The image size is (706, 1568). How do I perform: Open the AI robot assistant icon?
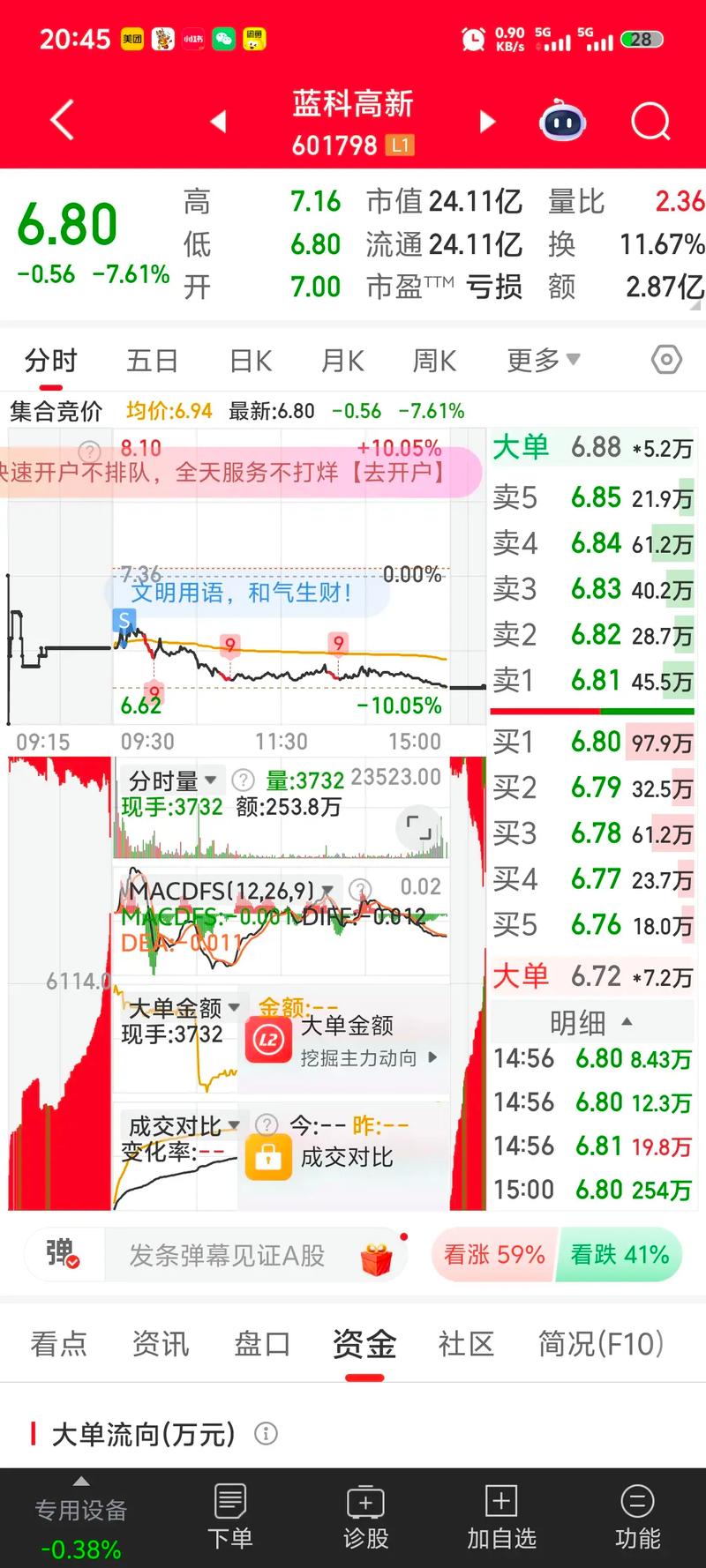[561, 121]
